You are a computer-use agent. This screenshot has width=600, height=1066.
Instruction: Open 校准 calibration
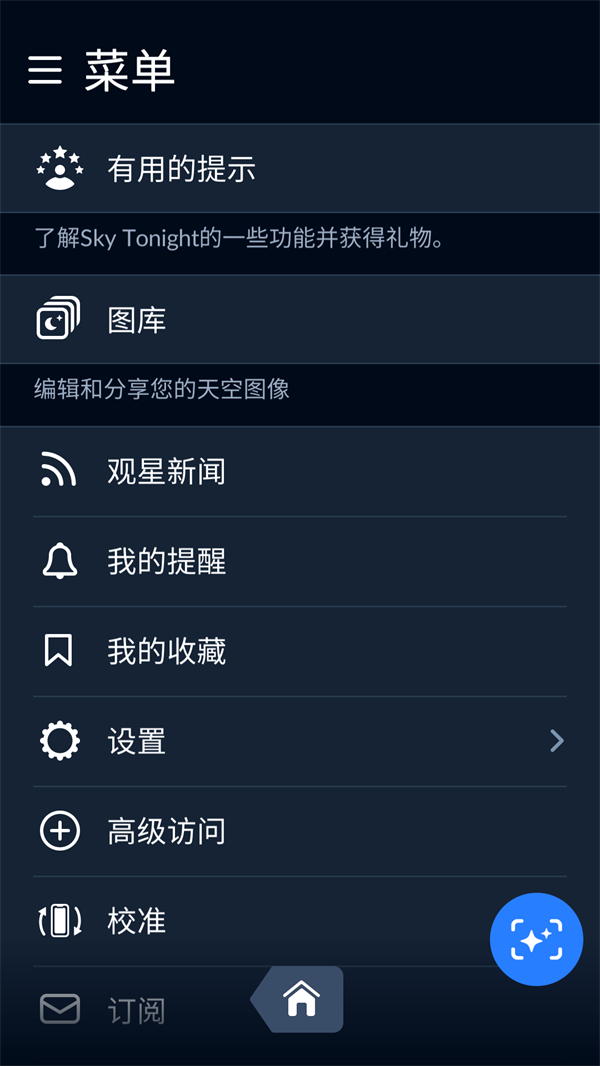click(x=137, y=921)
